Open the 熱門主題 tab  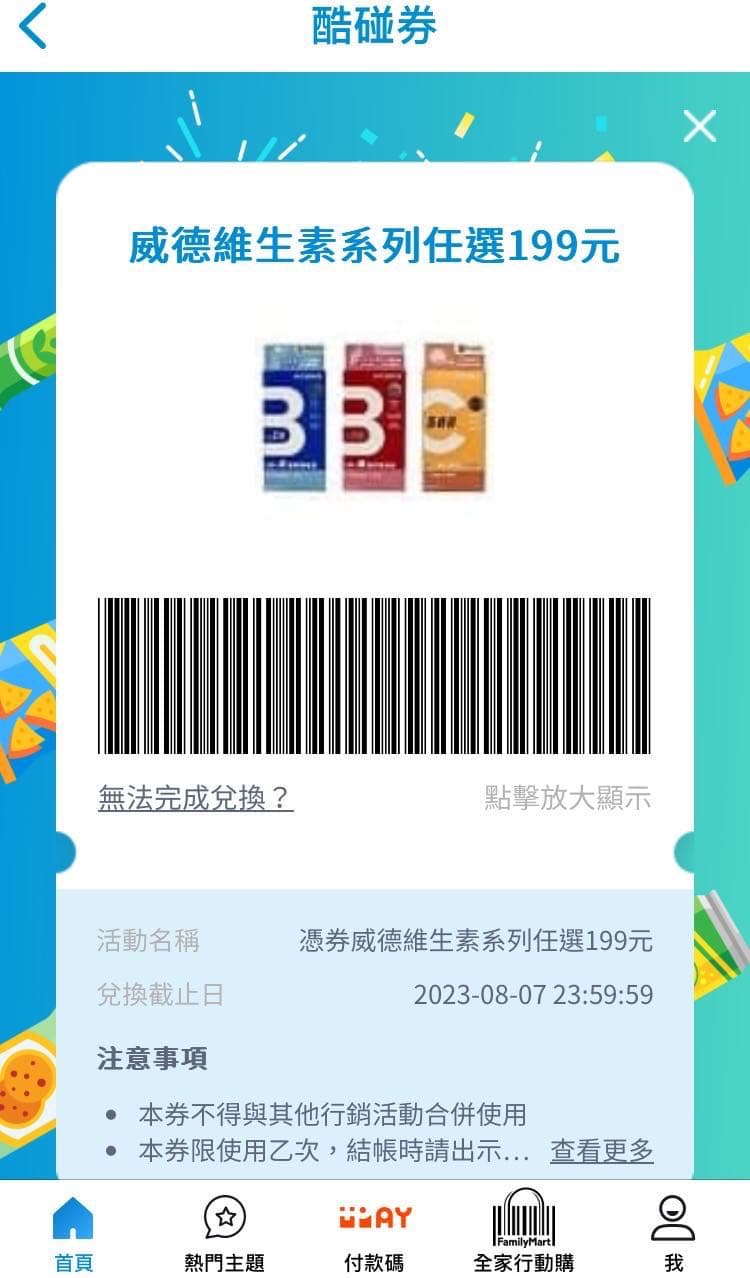225,1233
